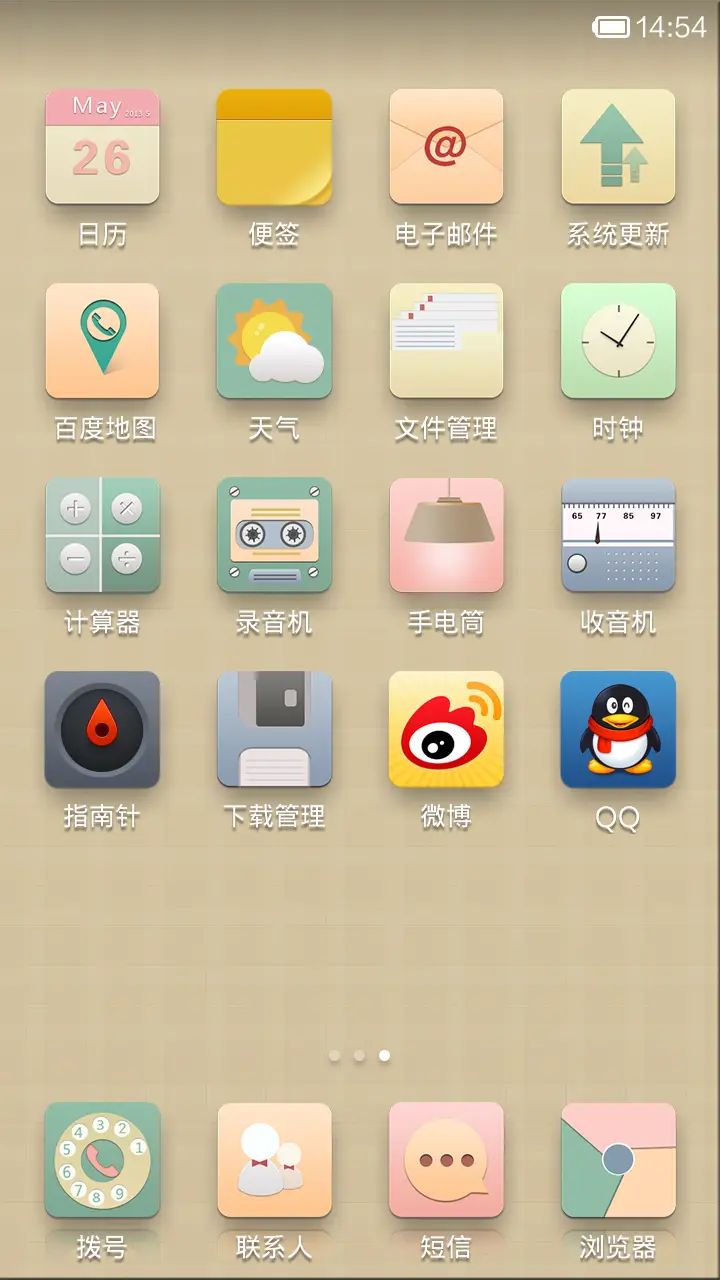720x1280 pixels.
Task: Open Contacts (联系人) in the dock
Action: click(274, 1160)
